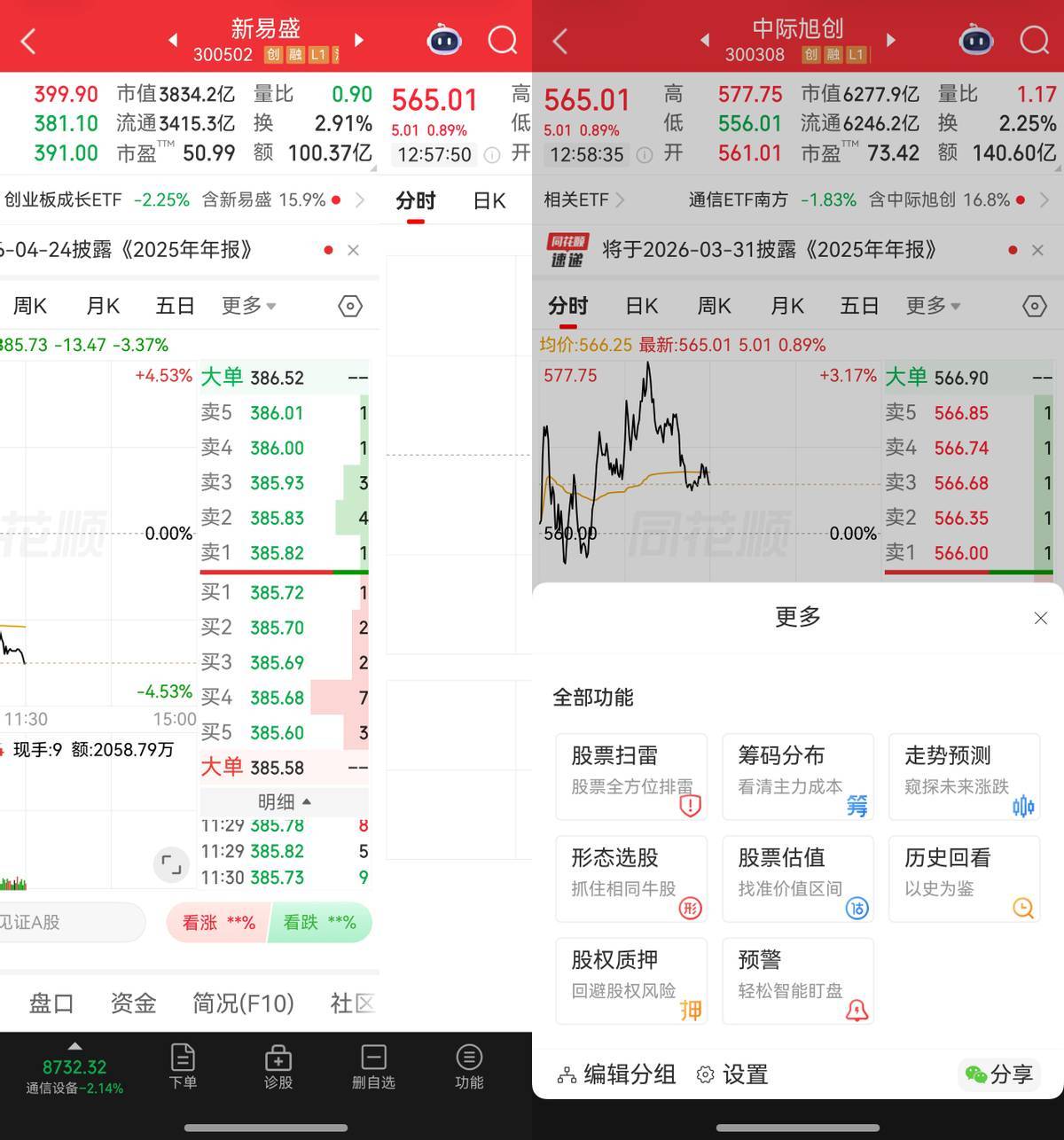
Task: Open 设置 in the 更多 panel
Action: pos(732,1074)
